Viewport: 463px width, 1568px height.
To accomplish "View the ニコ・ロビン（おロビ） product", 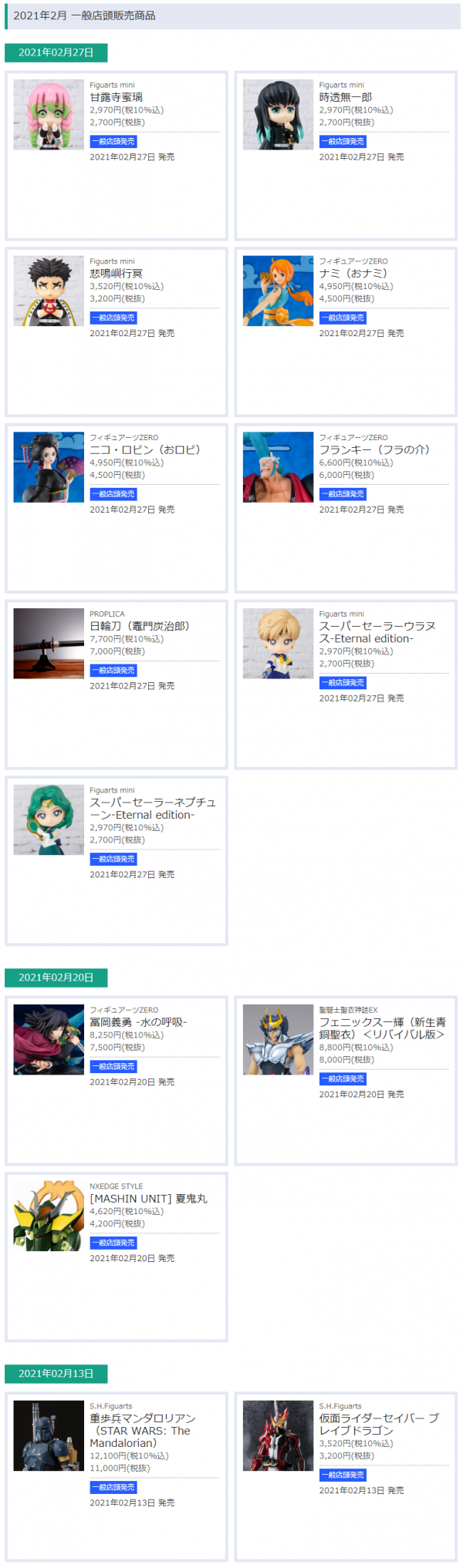I will tap(144, 450).
